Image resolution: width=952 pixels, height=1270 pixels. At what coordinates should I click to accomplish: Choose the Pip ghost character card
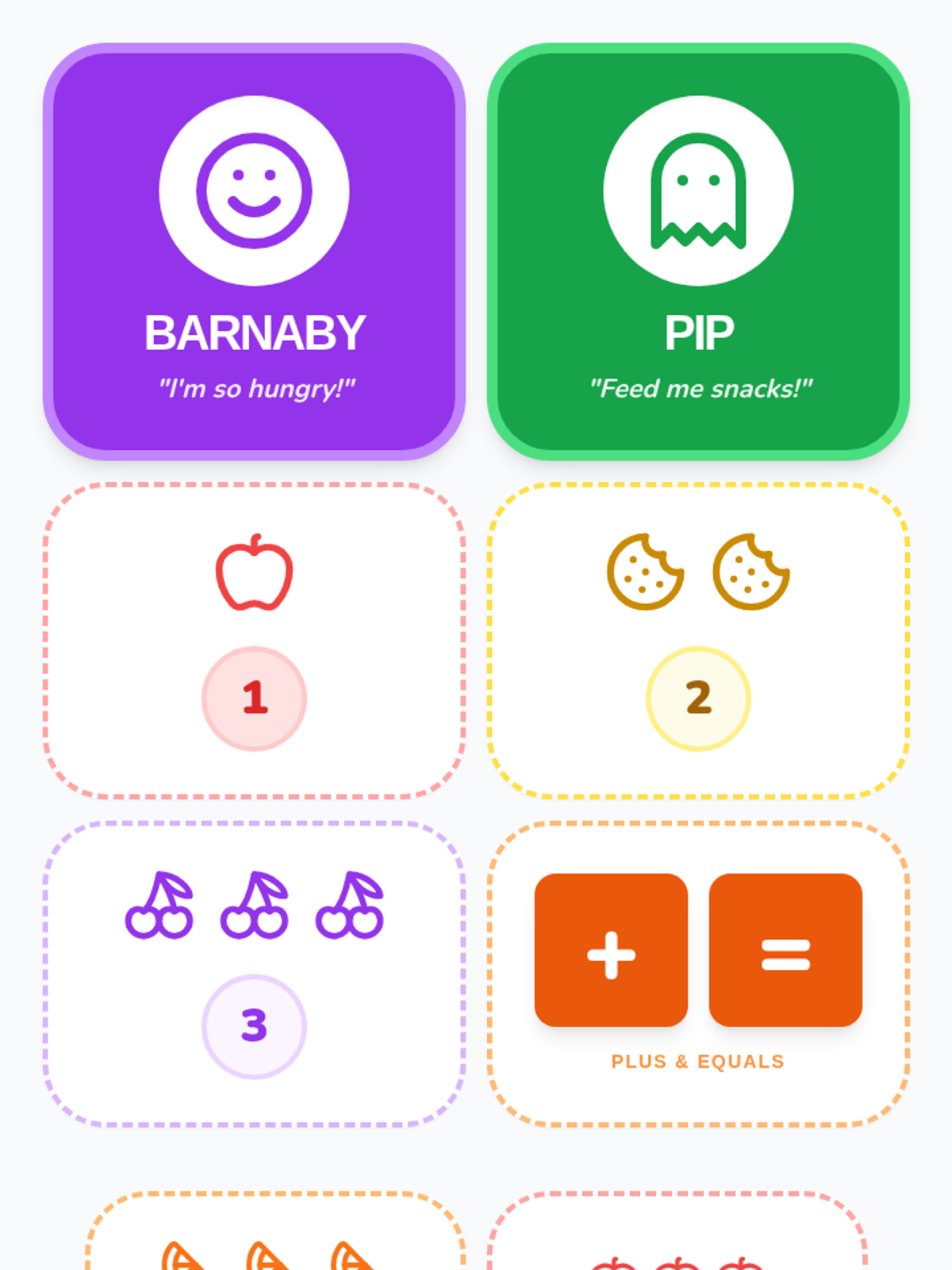pos(698,252)
